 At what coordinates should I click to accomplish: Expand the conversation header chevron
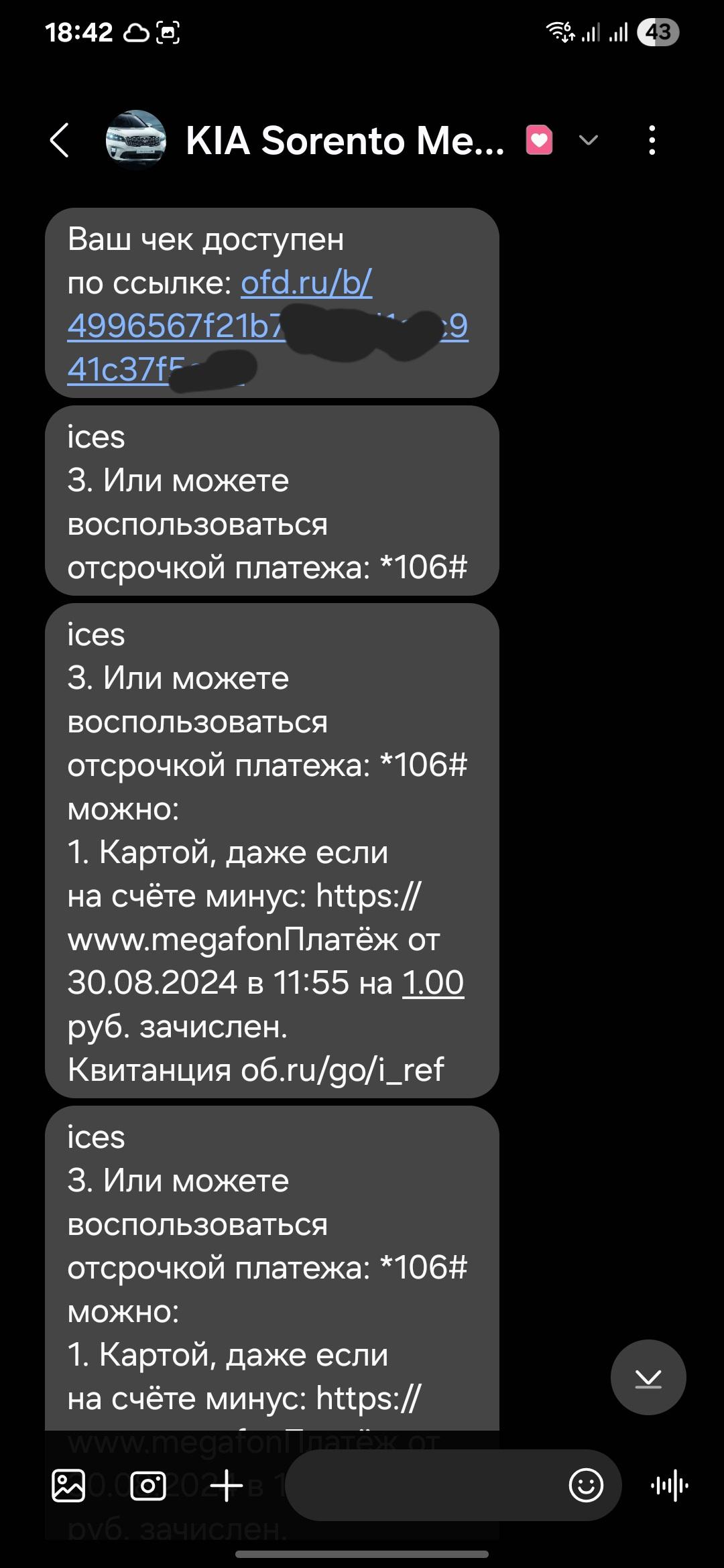pos(588,140)
